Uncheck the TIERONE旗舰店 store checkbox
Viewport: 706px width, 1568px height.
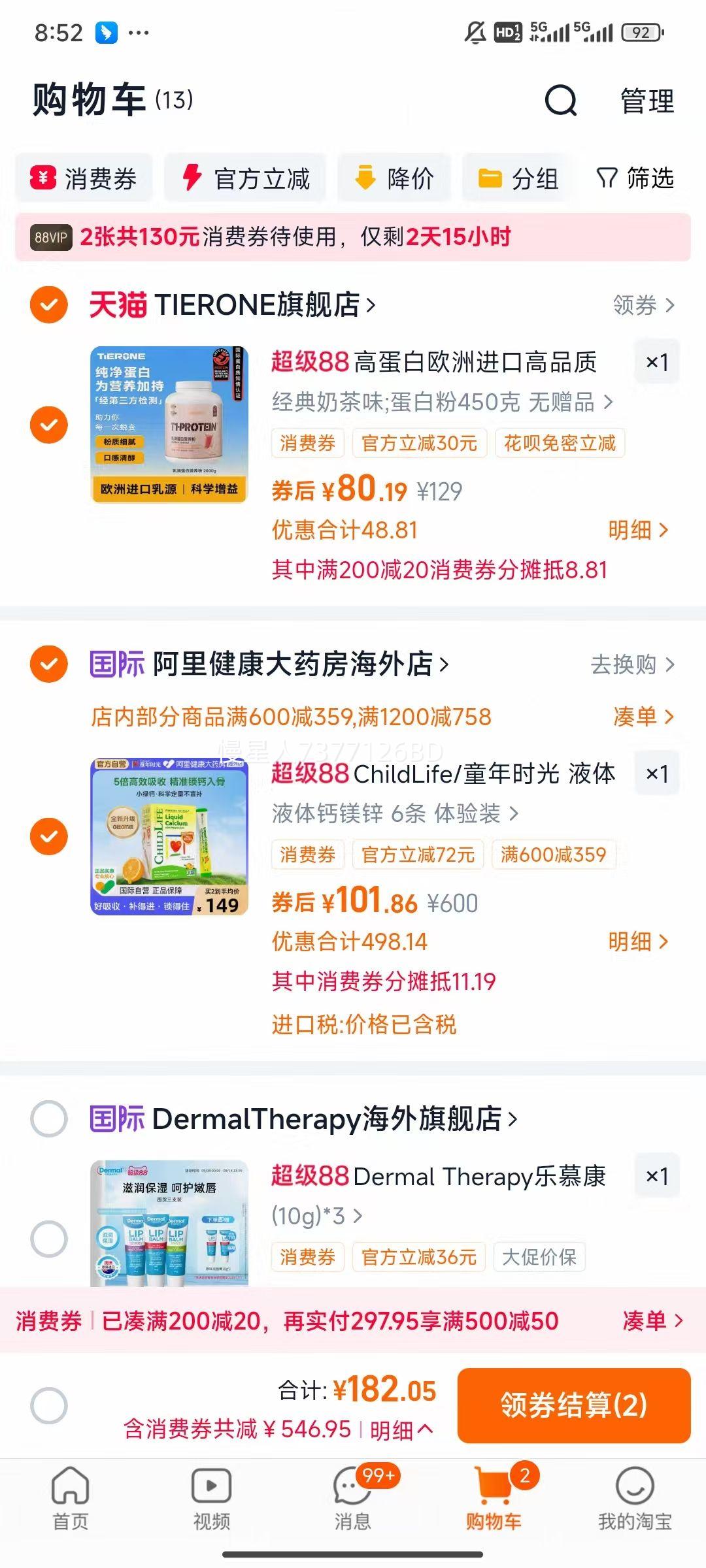pyautogui.click(x=49, y=304)
